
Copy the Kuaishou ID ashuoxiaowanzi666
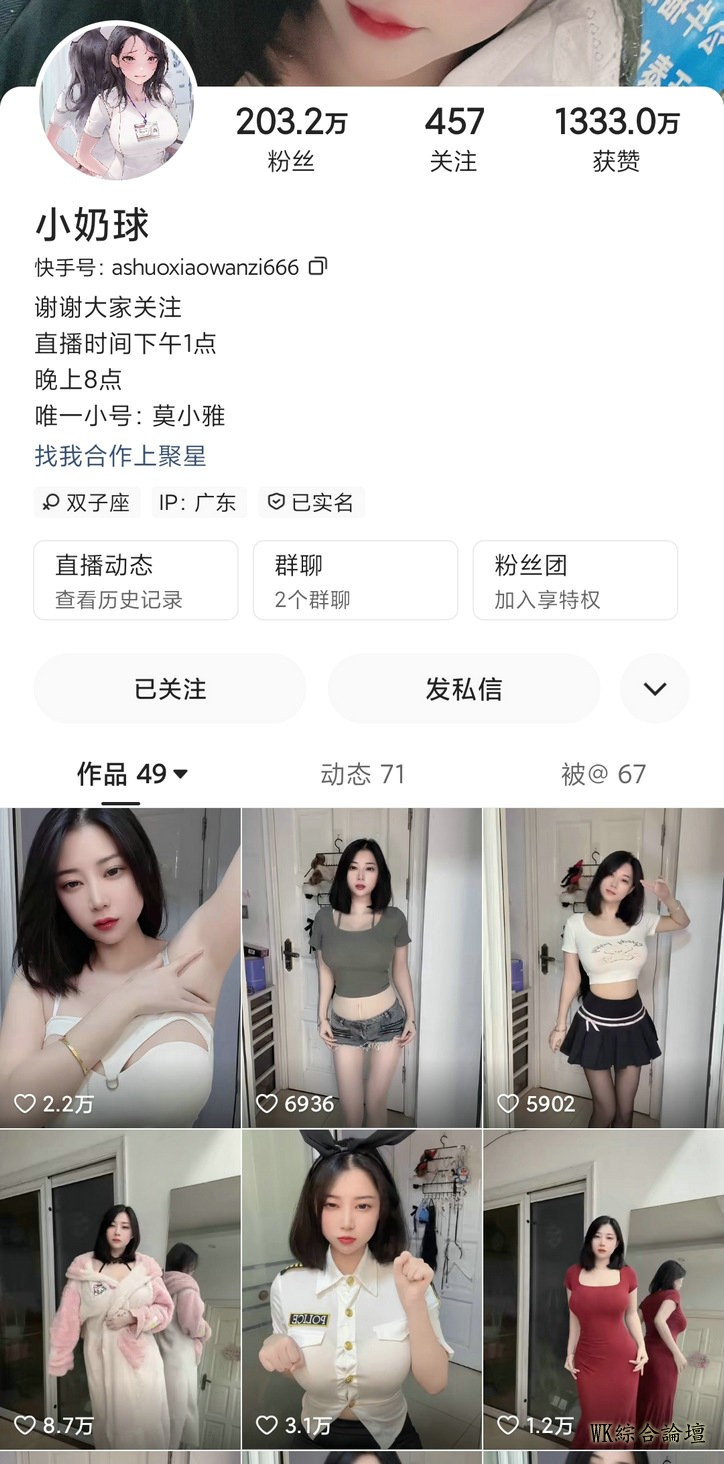click(x=318, y=267)
